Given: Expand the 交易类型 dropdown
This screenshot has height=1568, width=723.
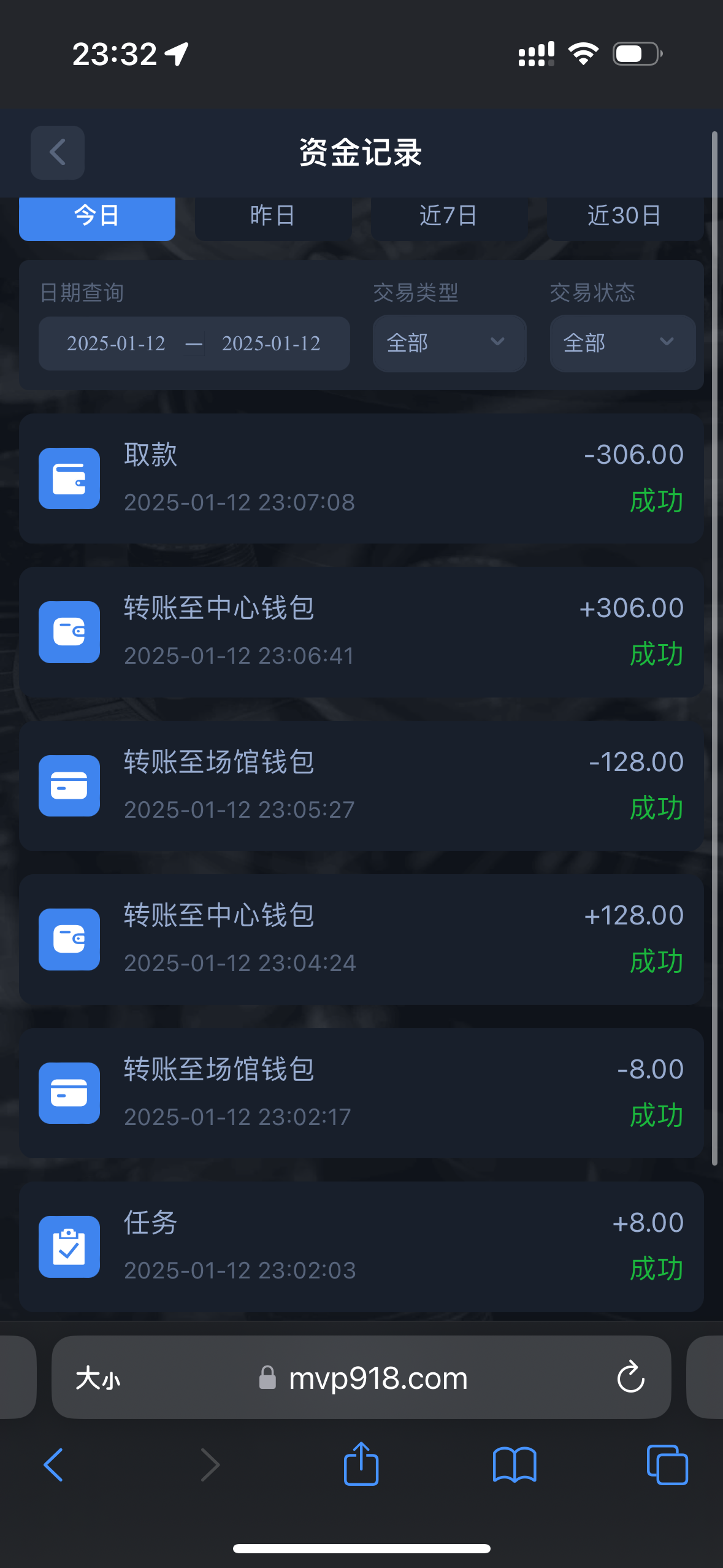Looking at the screenshot, I should (449, 344).
